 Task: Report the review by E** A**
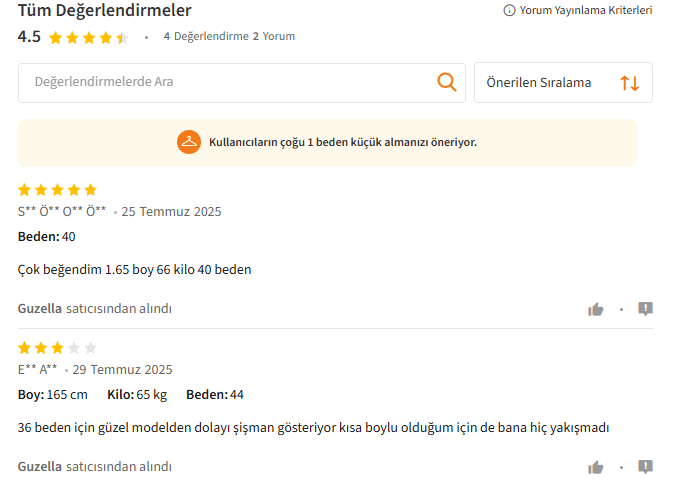(x=645, y=467)
